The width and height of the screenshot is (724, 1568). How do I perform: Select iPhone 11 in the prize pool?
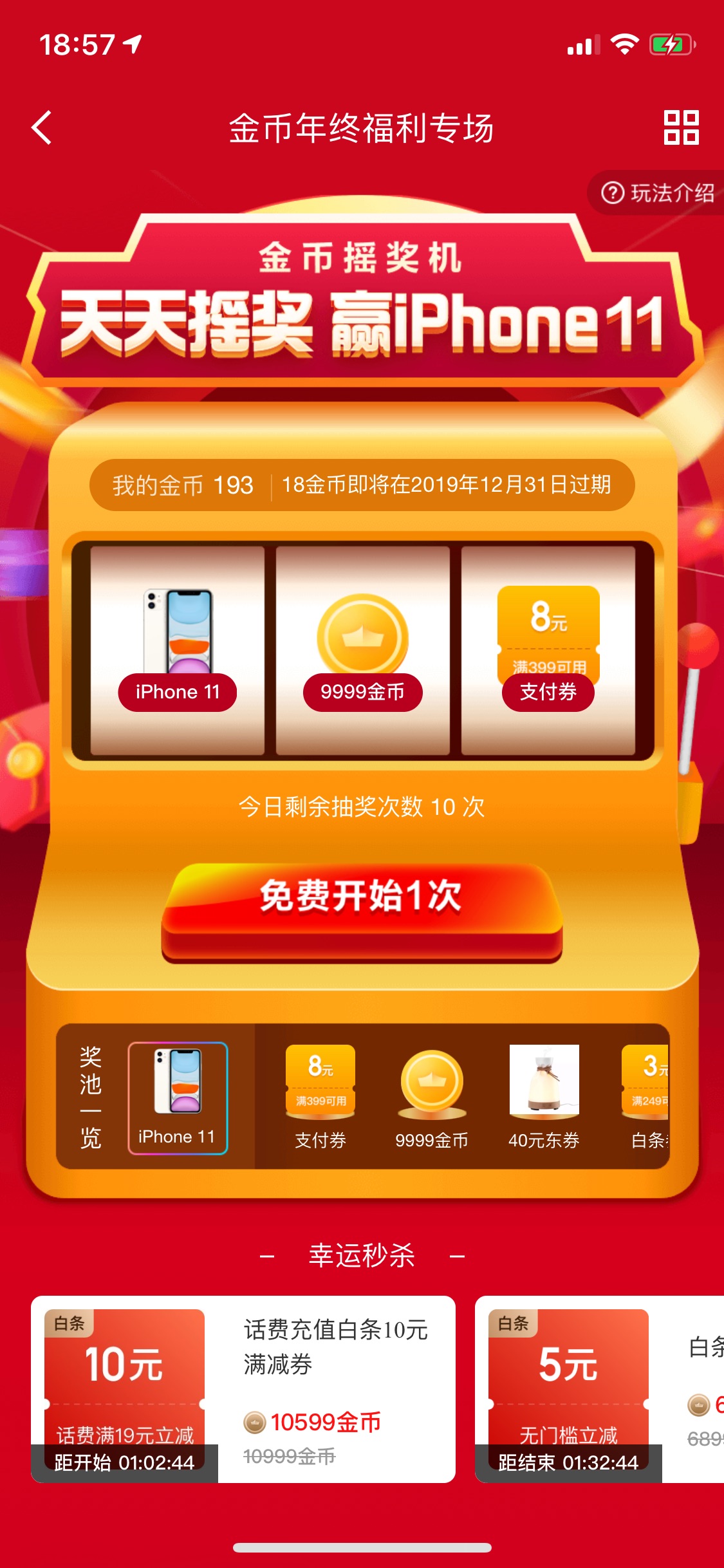click(178, 1098)
